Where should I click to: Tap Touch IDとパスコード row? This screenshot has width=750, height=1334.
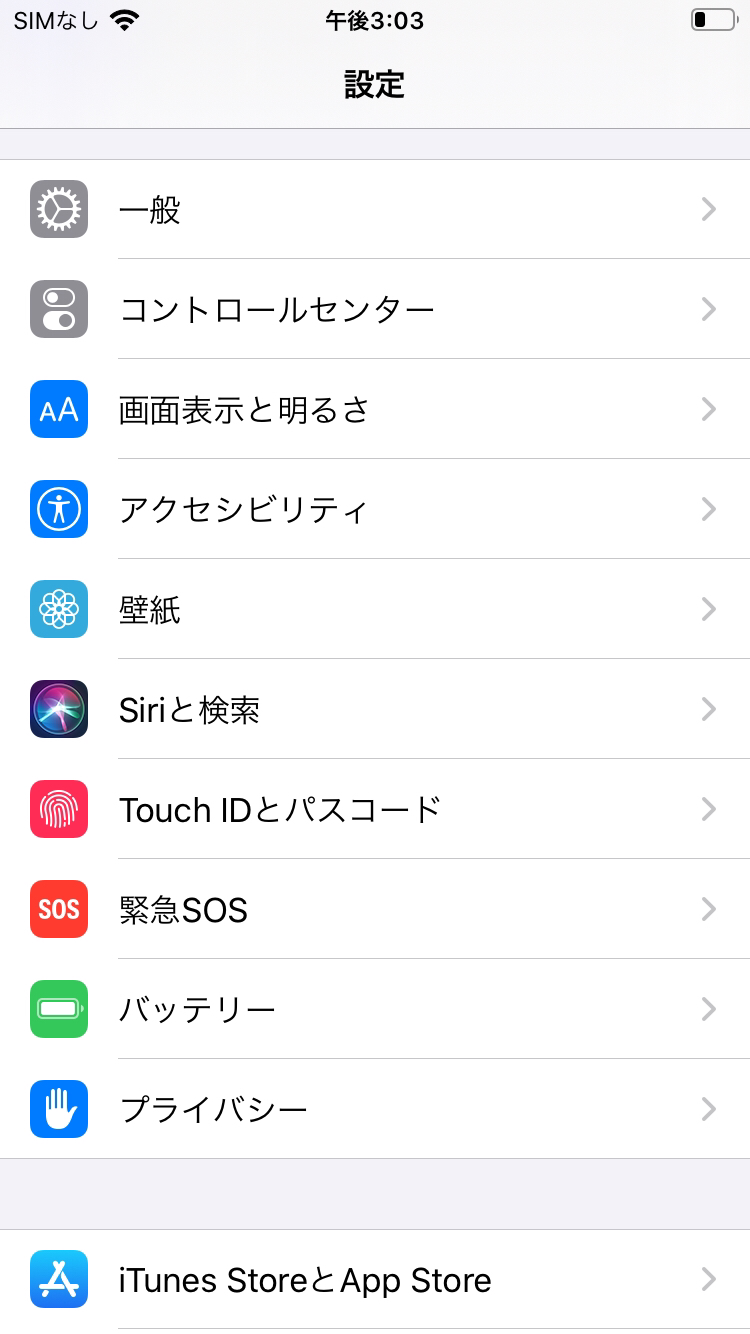[375, 809]
